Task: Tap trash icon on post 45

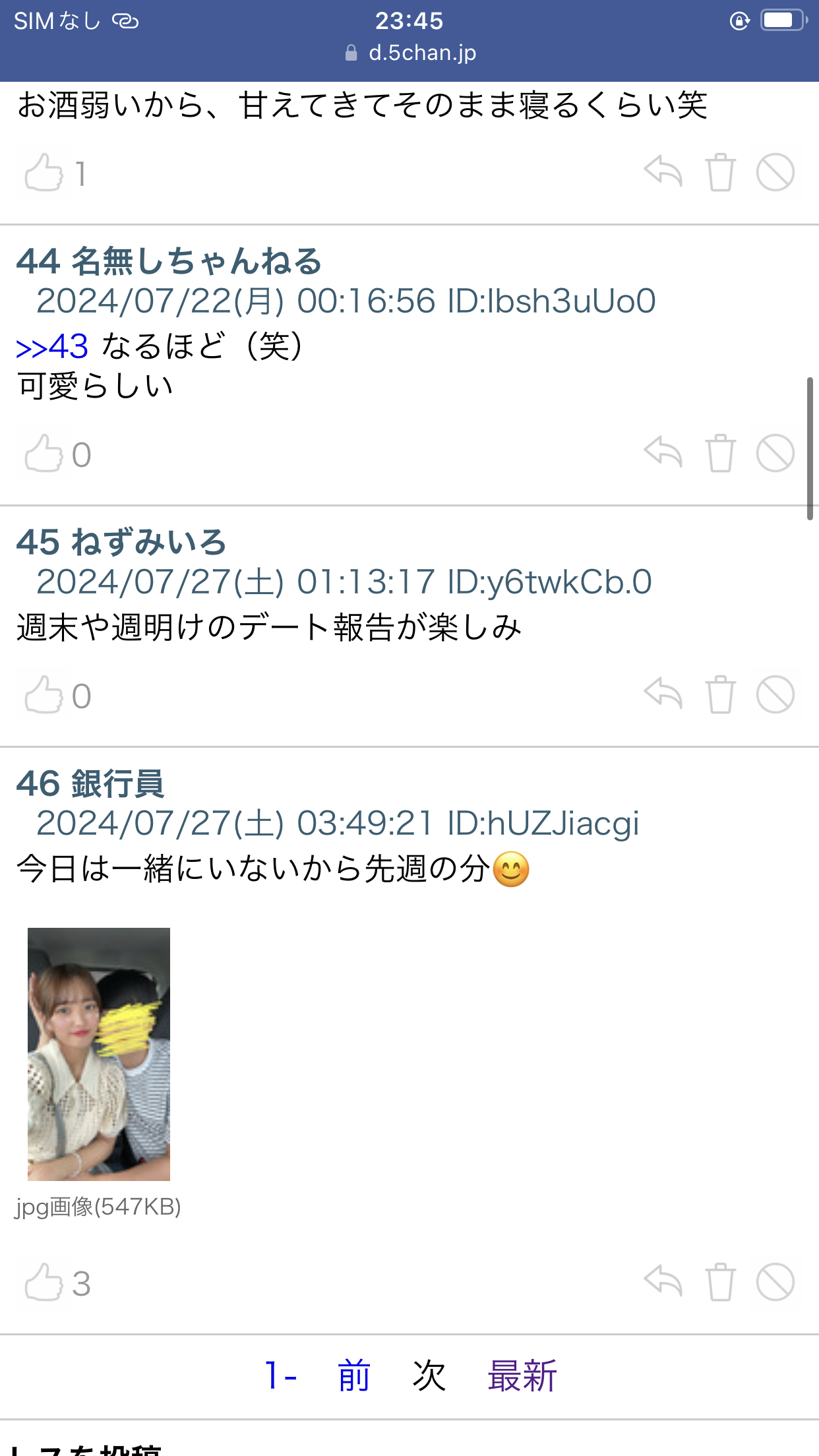Action: 720,694
